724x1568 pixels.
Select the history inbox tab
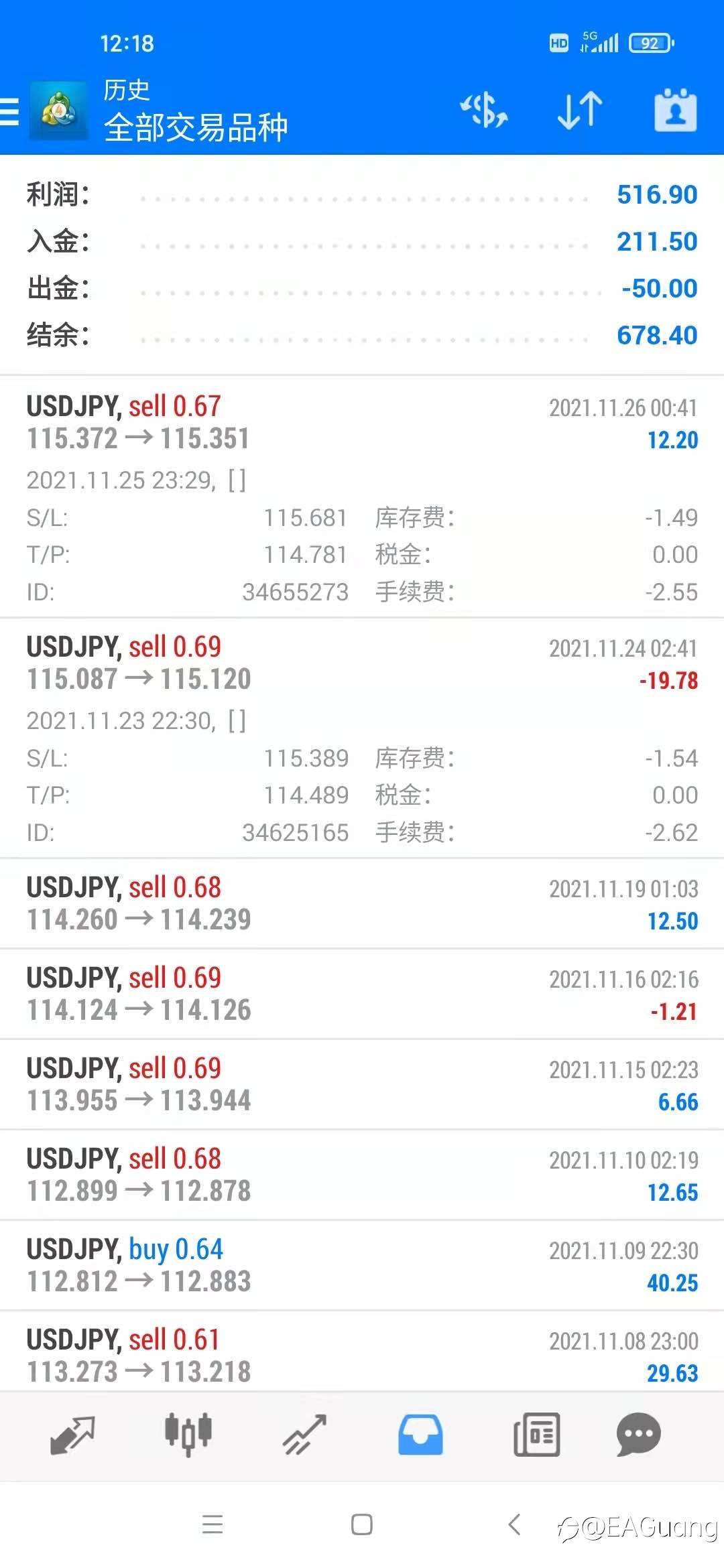pyautogui.click(x=420, y=1435)
